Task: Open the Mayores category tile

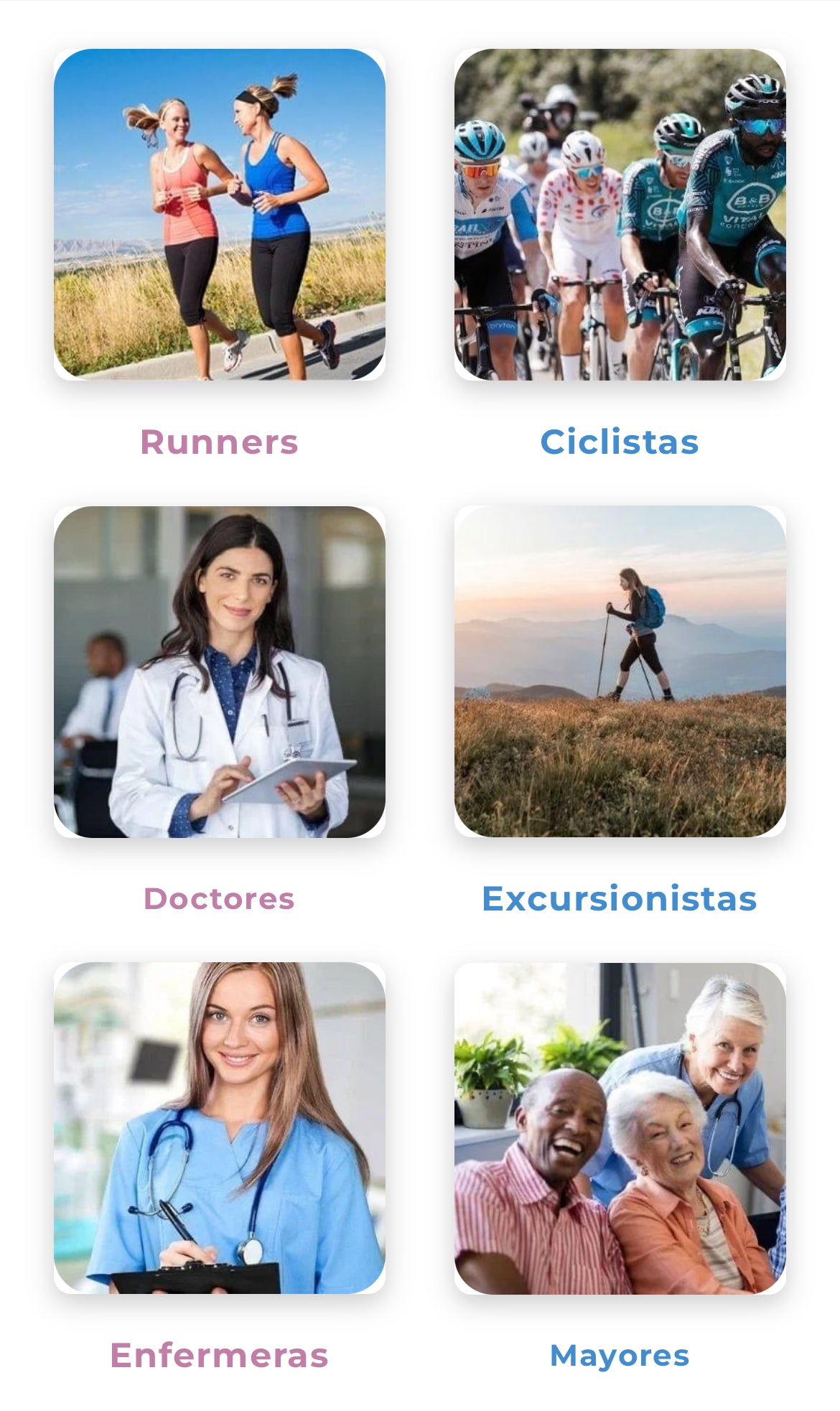Action: [x=620, y=1127]
